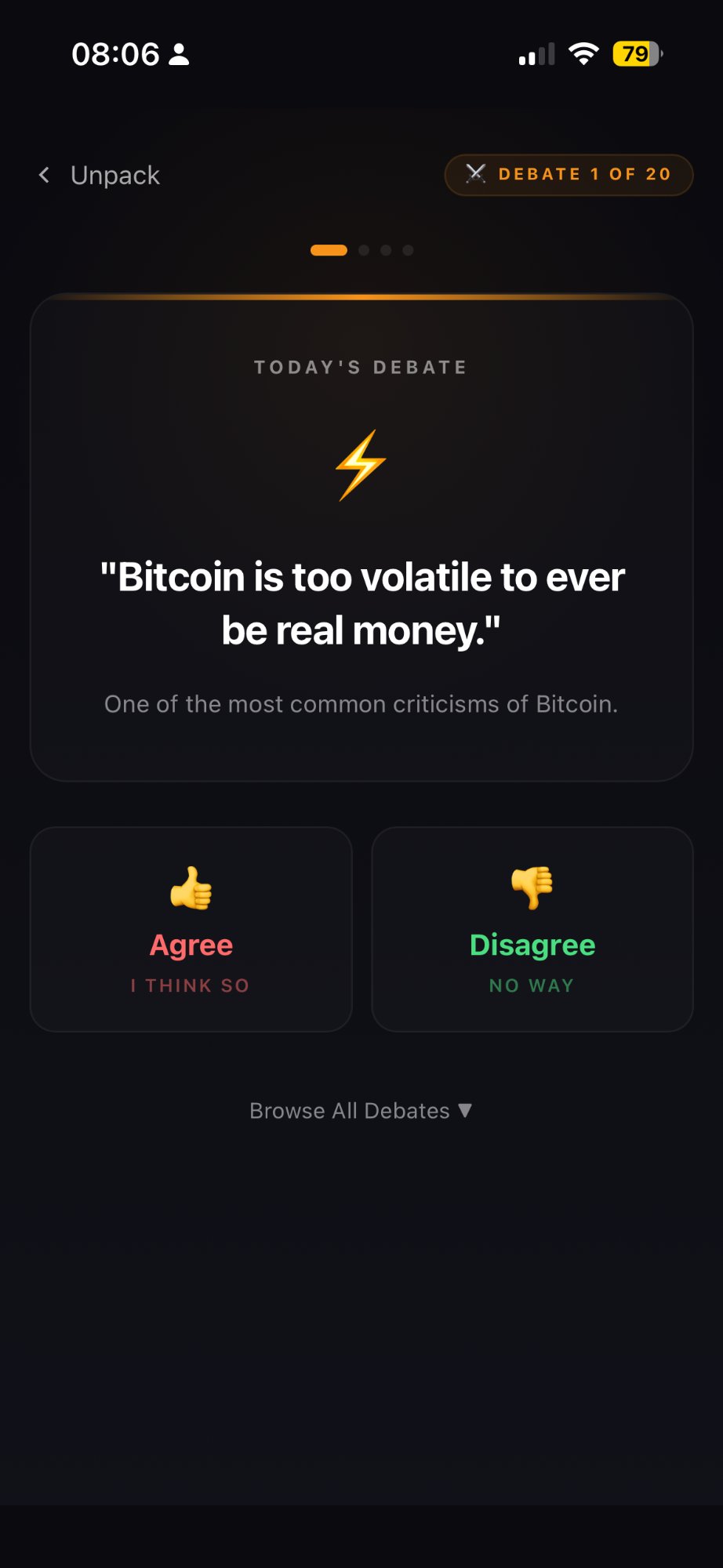The width and height of the screenshot is (723, 1568).
Task: Tap the person icon next to the clock
Action: click(x=179, y=53)
